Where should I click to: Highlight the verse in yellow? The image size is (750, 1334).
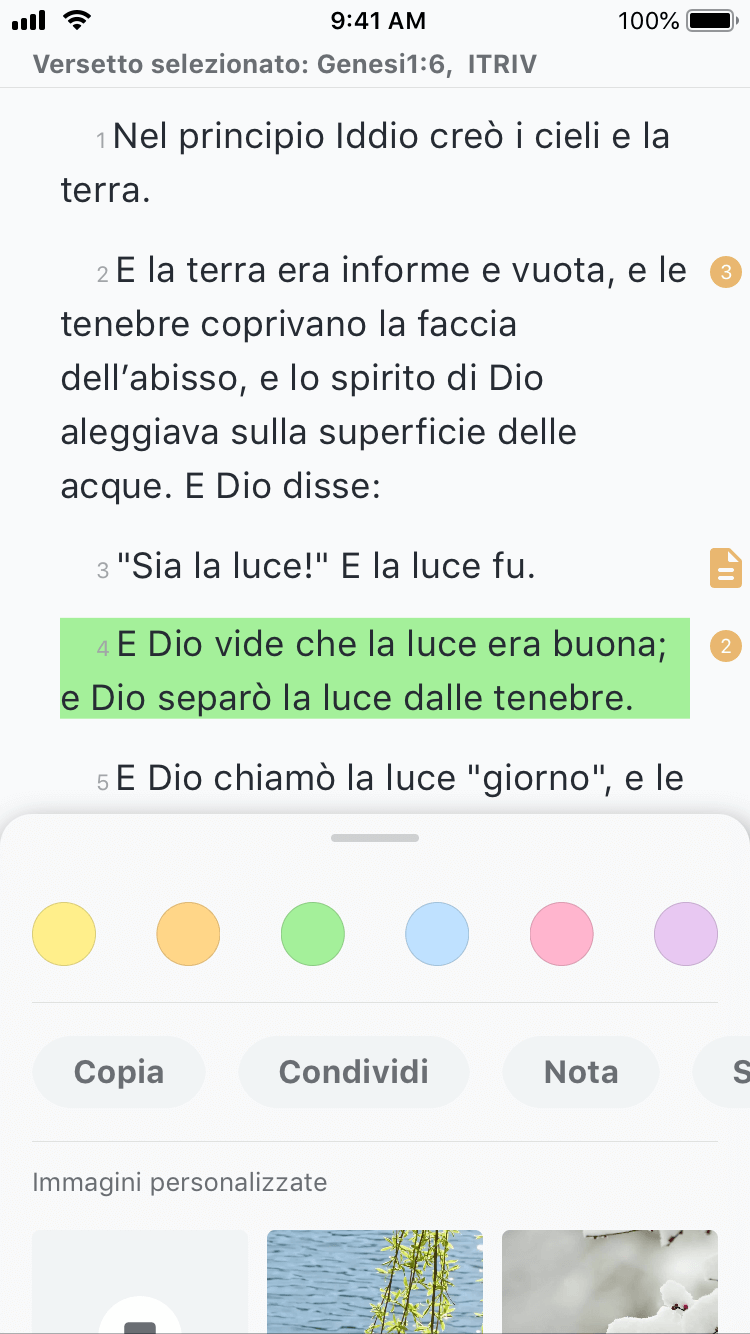64,933
